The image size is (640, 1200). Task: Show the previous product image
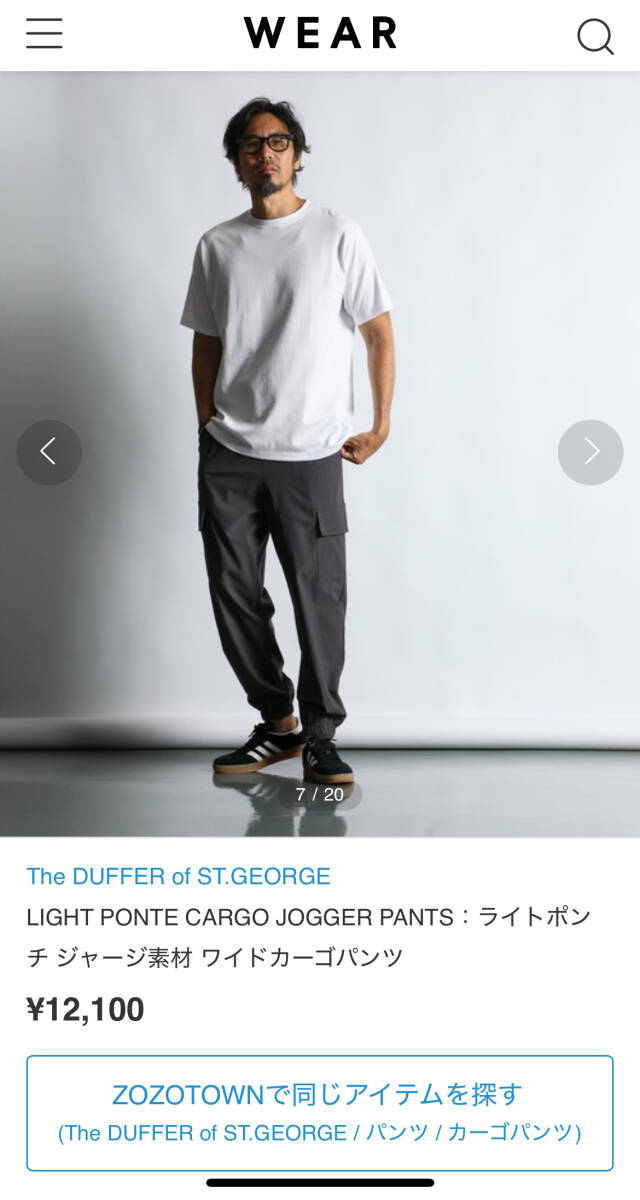[x=49, y=452]
